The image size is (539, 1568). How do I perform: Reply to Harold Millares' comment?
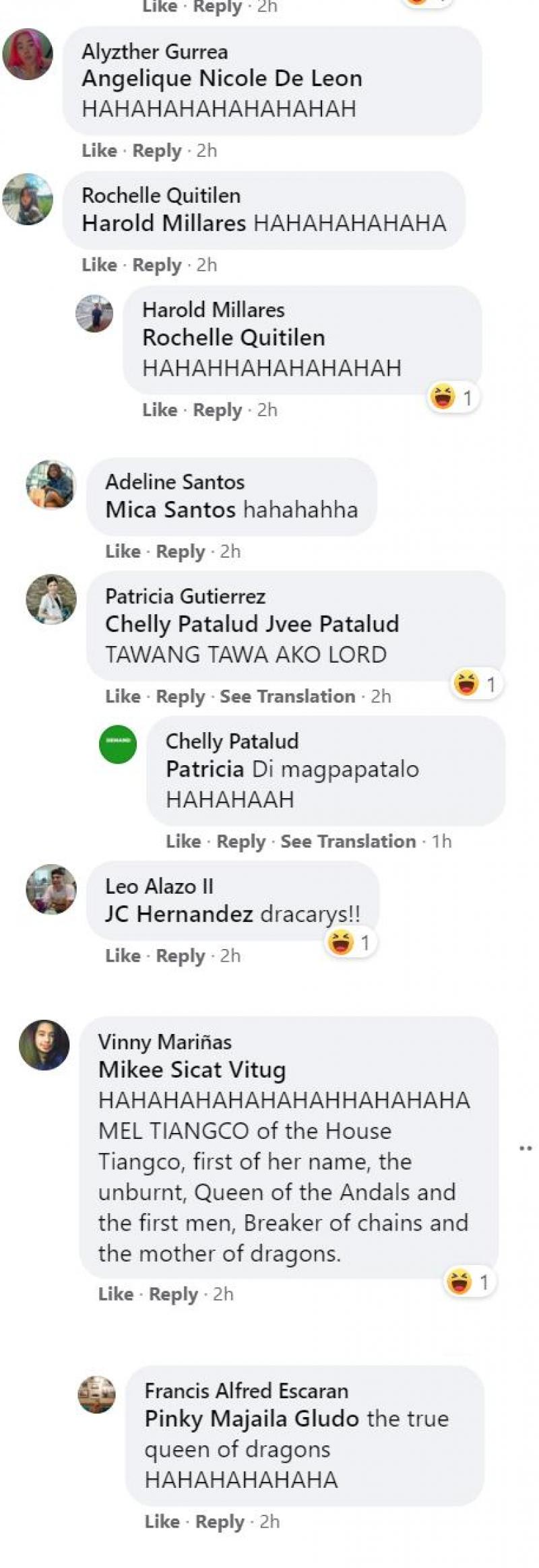(x=217, y=410)
